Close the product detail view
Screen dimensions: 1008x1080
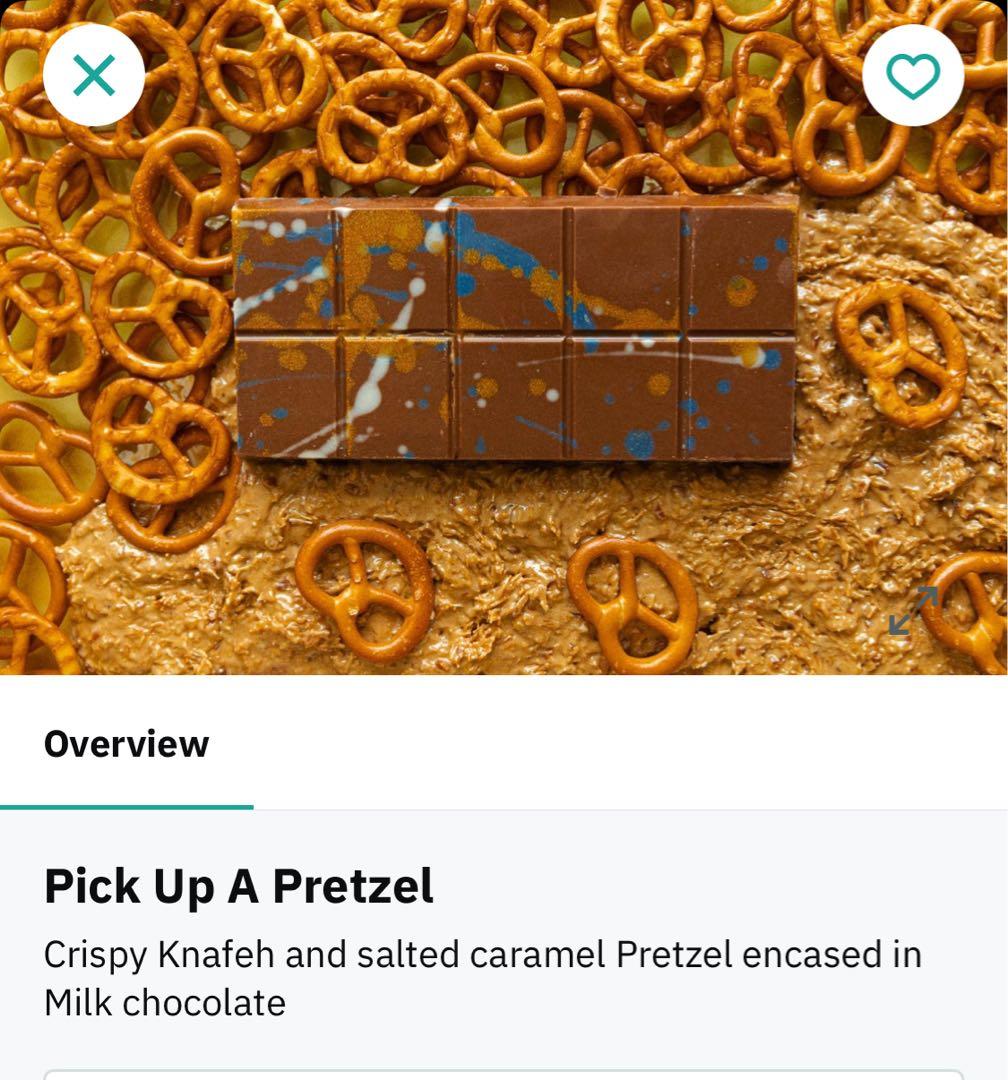pos(94,76)
